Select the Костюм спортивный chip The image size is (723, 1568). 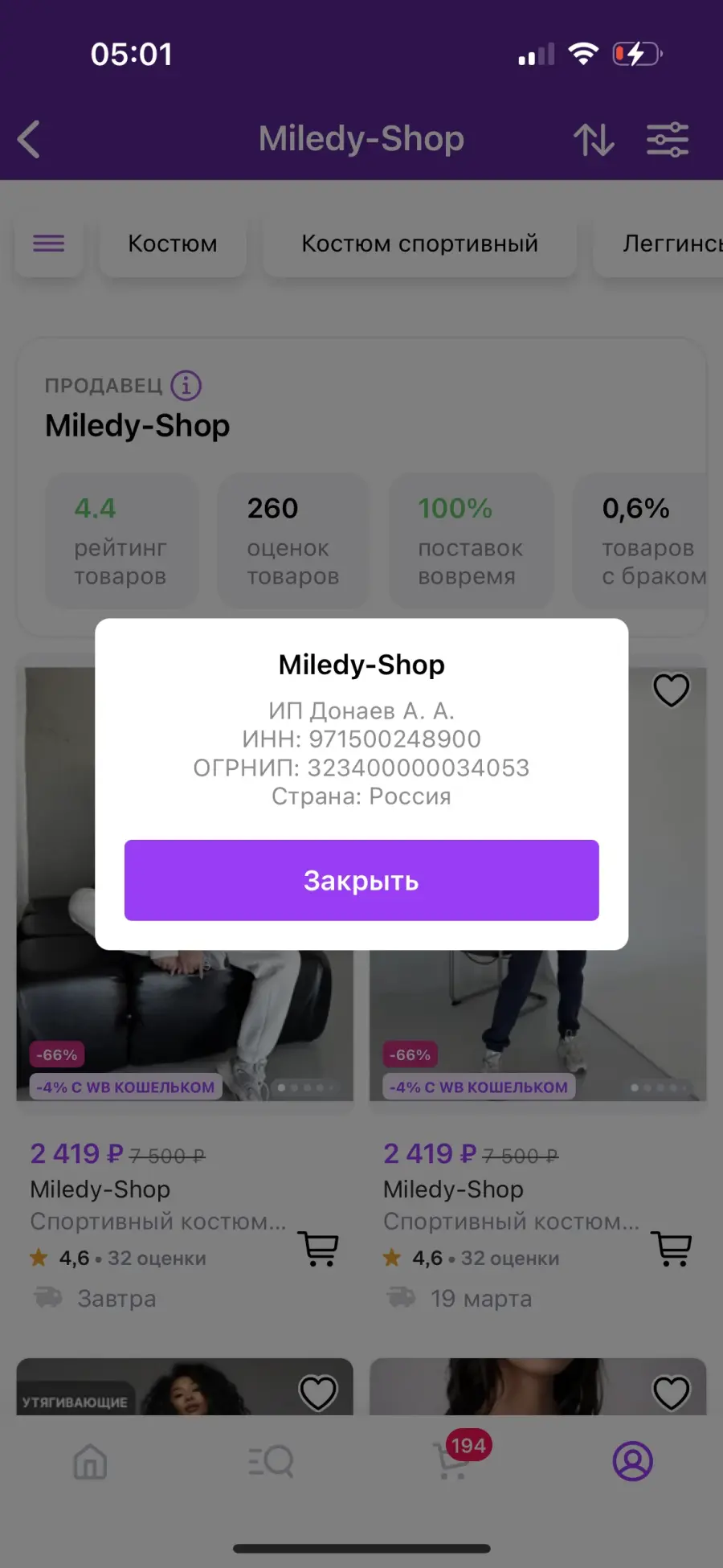[x=420, y=244]
